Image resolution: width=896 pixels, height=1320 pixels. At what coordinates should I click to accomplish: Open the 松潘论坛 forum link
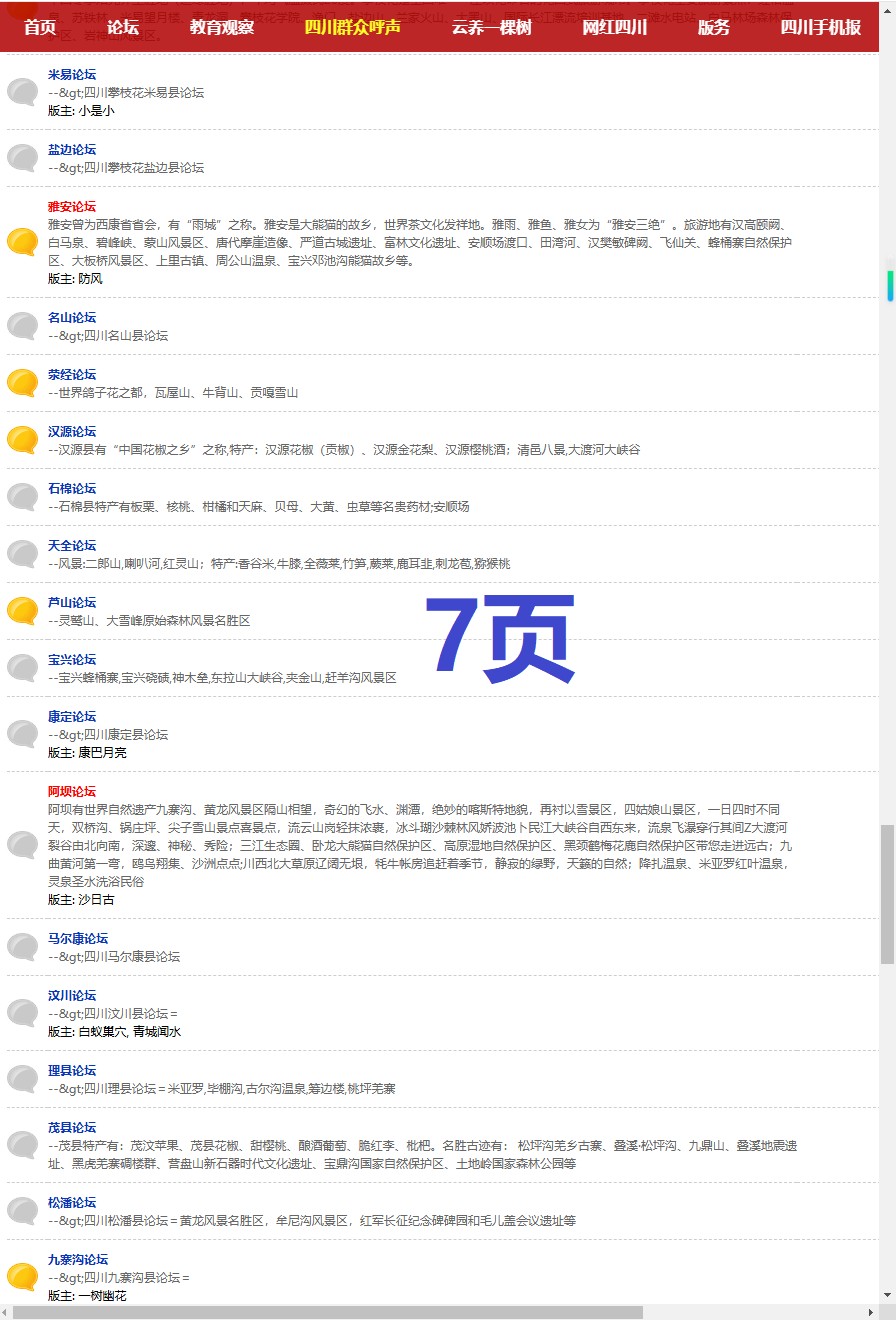point(72,1203)
